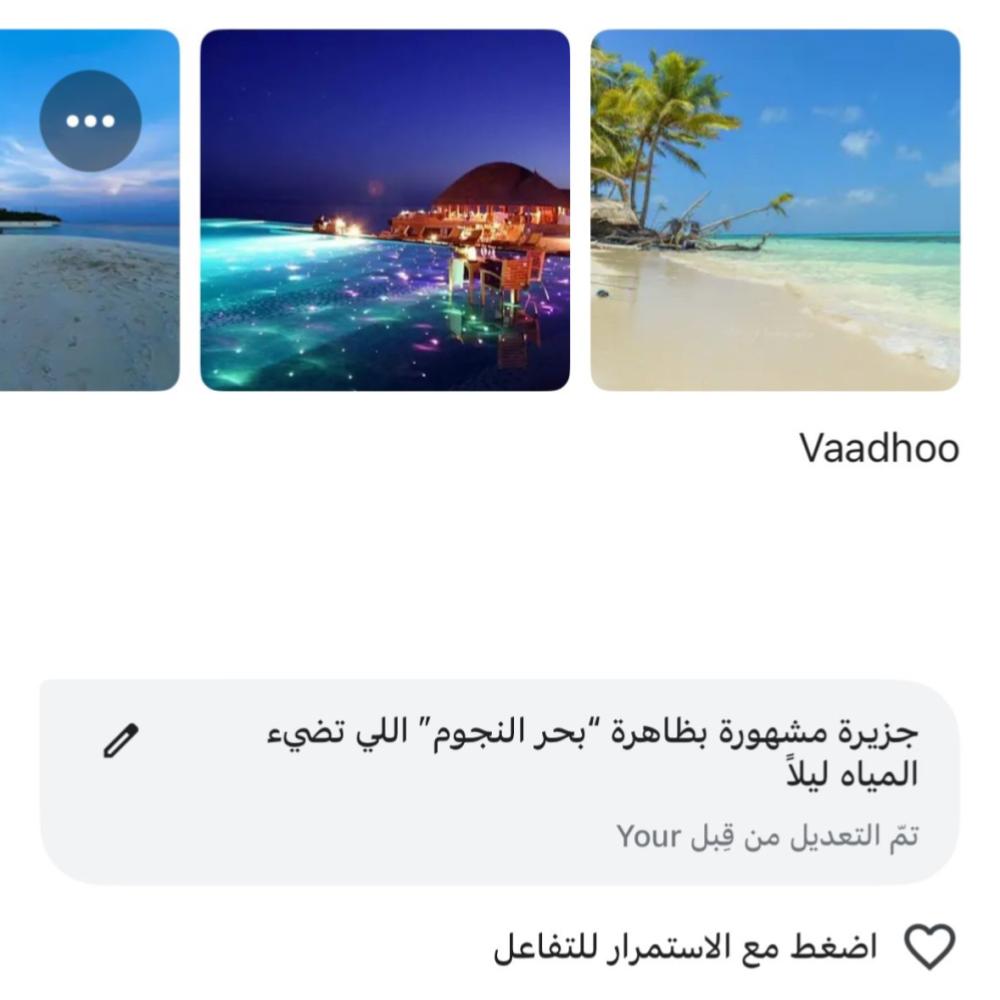This screenshot has height=1000, width=1000.
Task: Open the three-dot options on the photo
Action: click(x=90, y=121)
